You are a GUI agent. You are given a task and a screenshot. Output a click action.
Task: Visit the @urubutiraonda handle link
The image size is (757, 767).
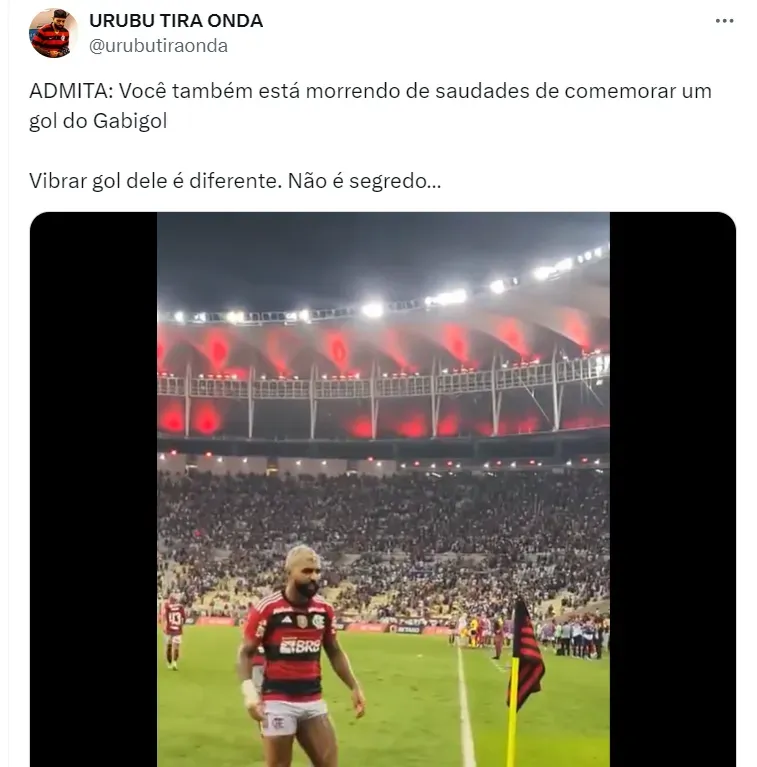coord(158,45)
